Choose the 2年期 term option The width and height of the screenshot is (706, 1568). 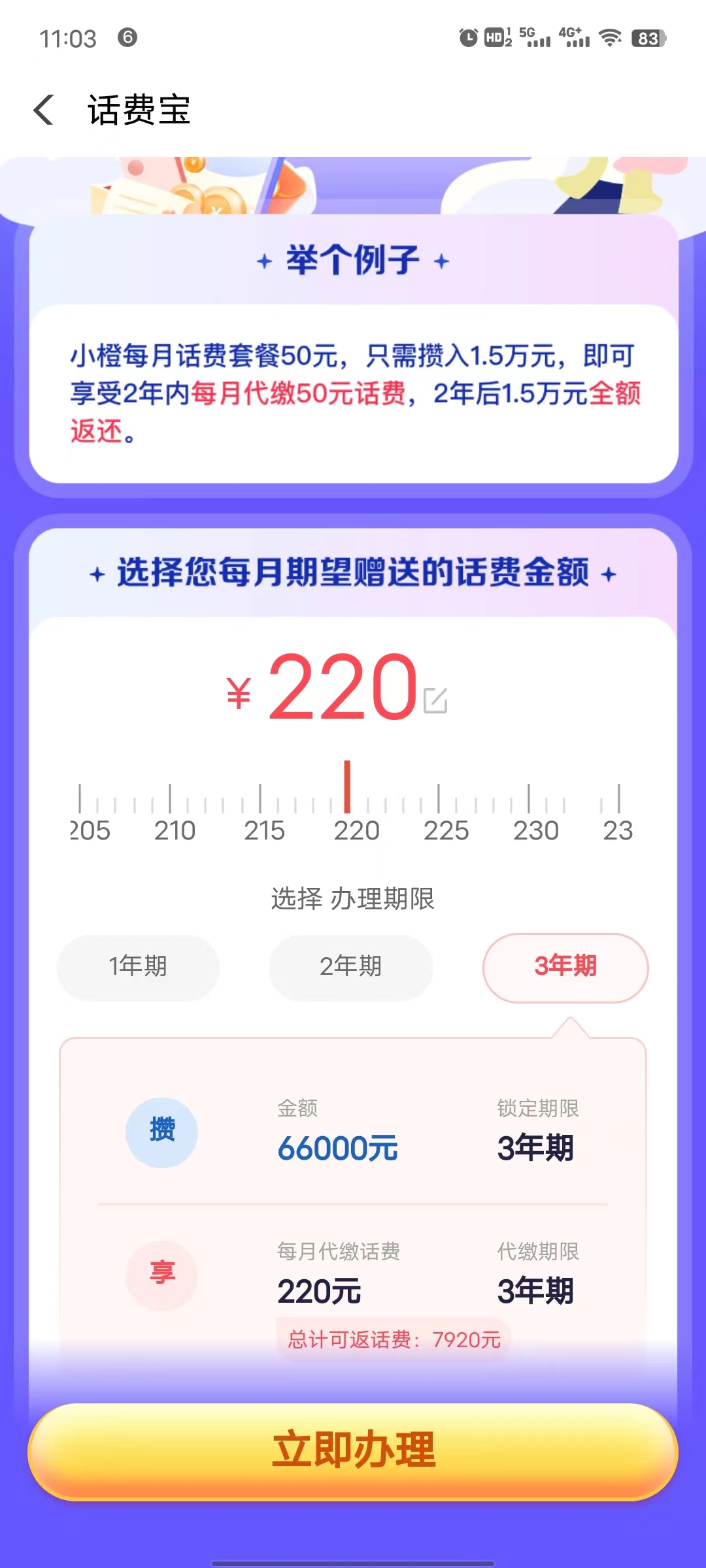point(350,966)
